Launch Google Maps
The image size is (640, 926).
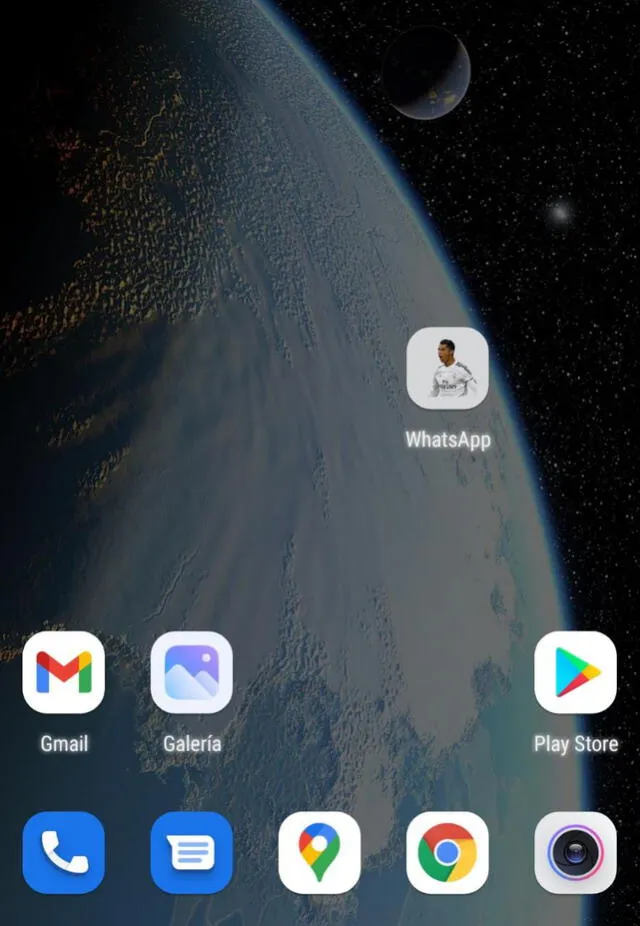click(319, 852)
